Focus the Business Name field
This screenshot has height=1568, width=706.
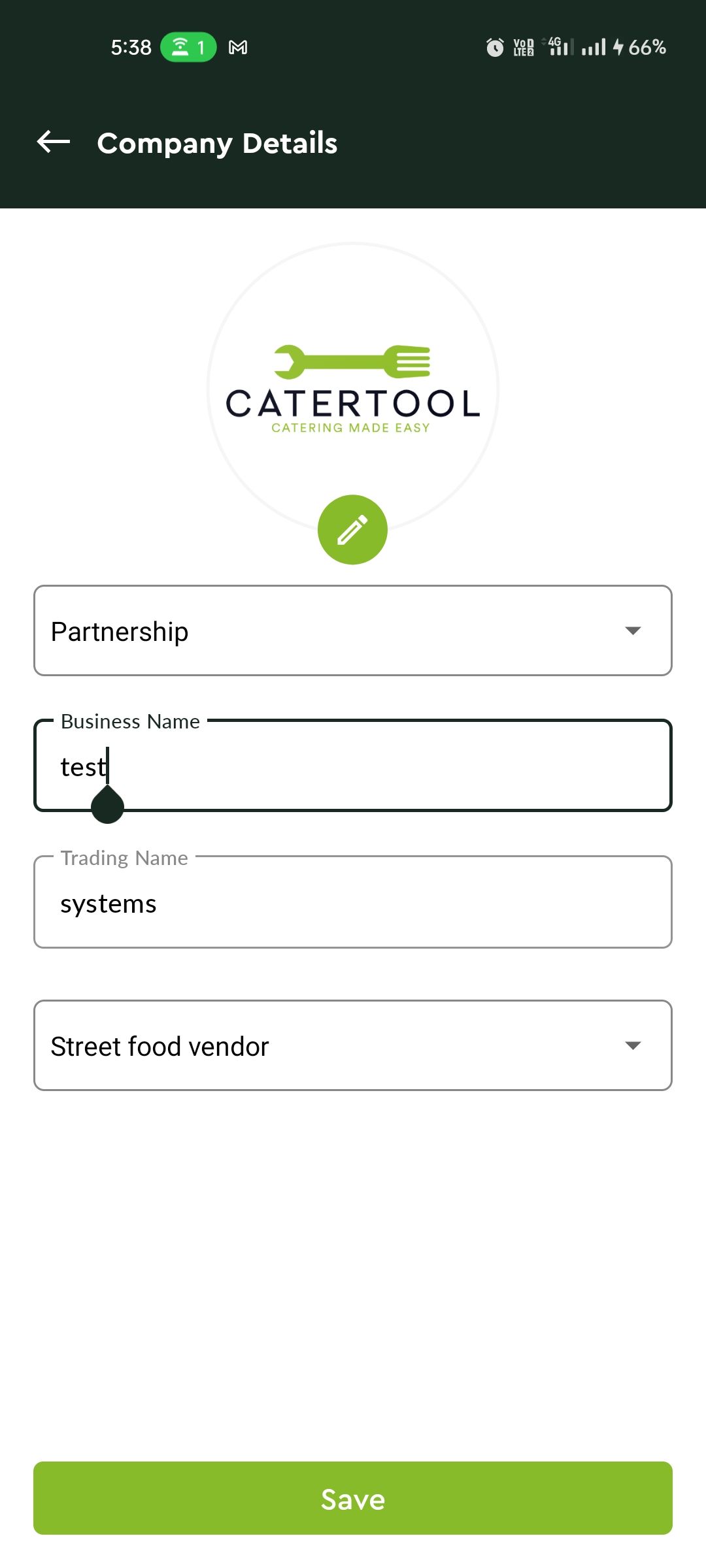353,766
